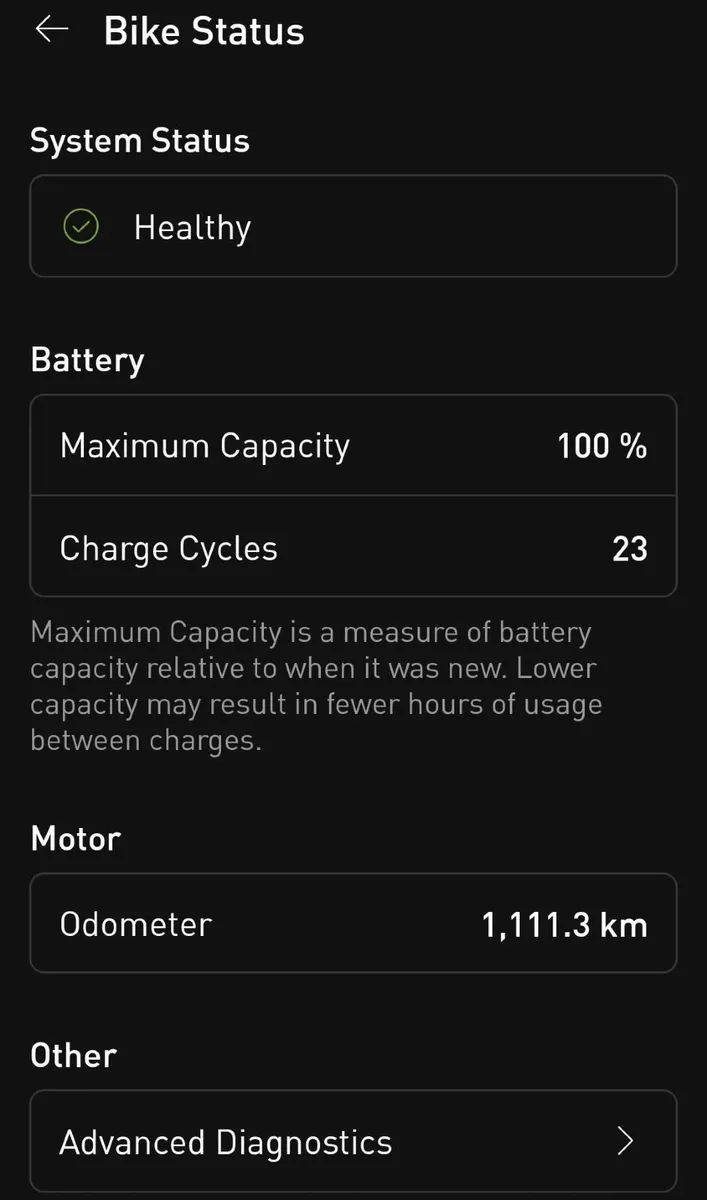
Task: Go back from Bike Status
Action: click(52, 30)
